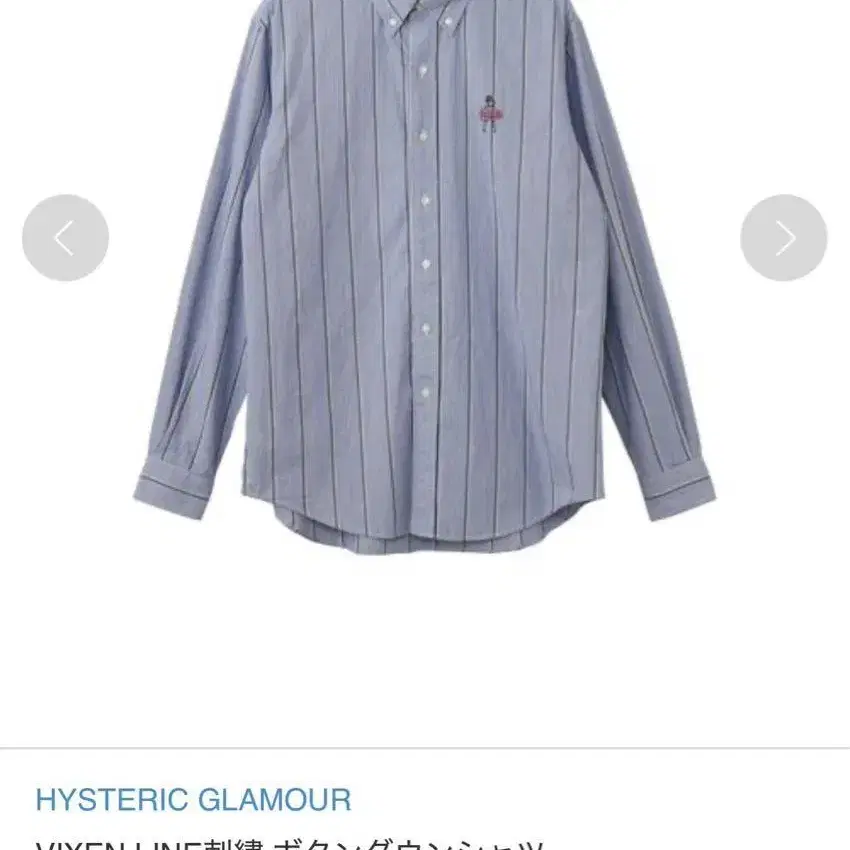Go to the previous product photo

pos(65,238)
